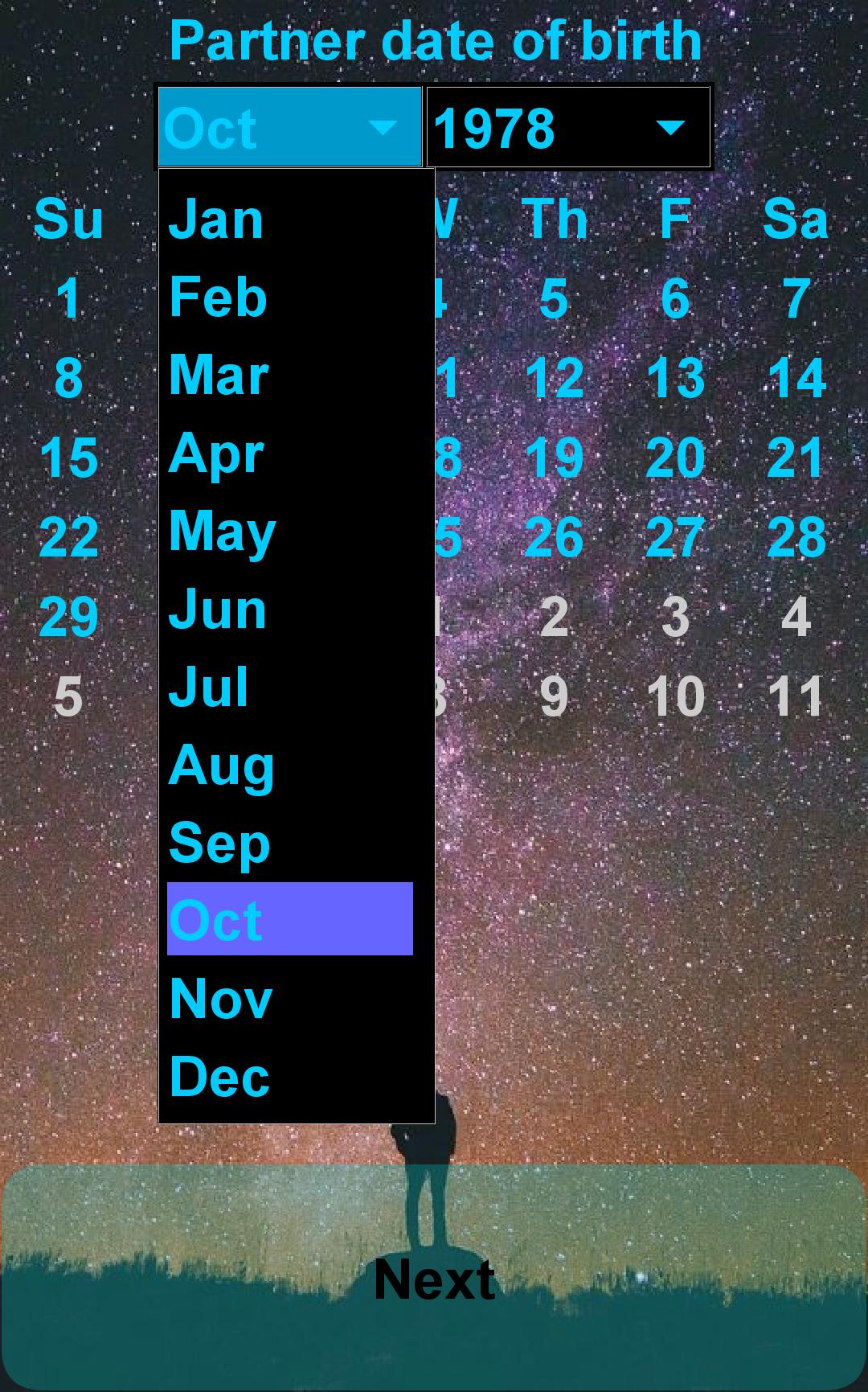Open the 1978 year dropdown
Viewport: 868px width, 1392px height.
(568, 128)
